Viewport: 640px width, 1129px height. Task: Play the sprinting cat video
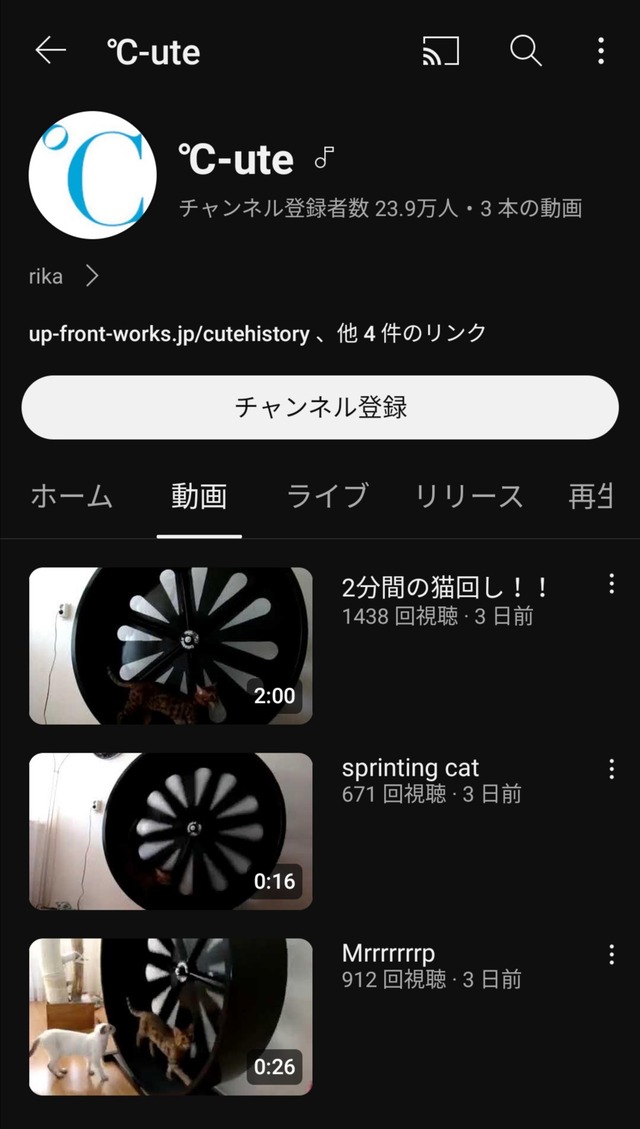pyautogui.click(x=171, y=831)
